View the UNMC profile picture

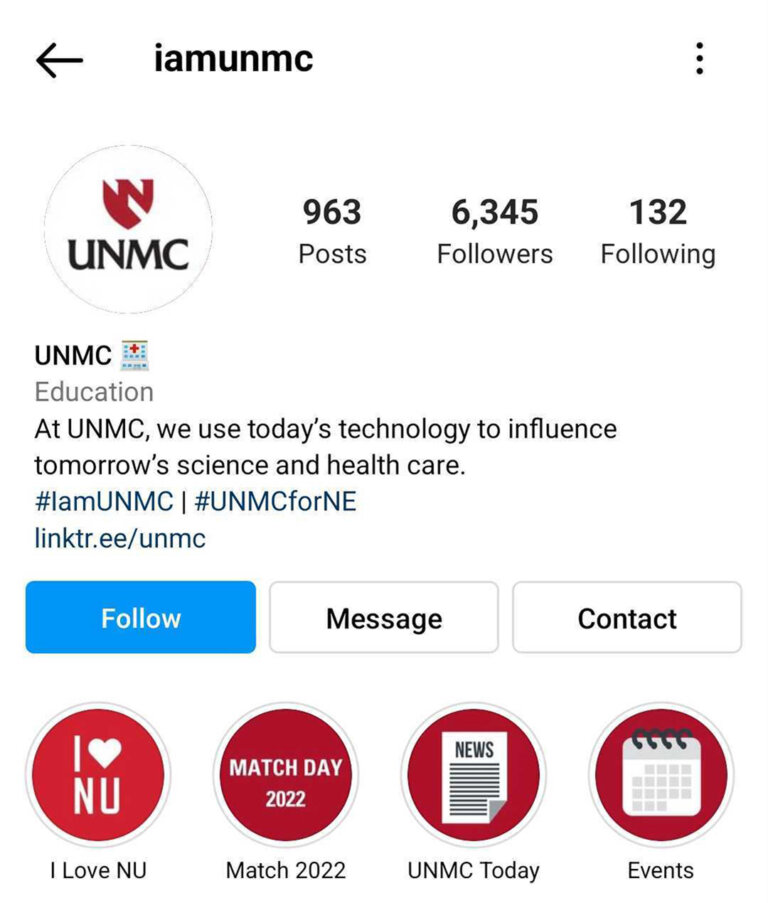pyautogui.click(x=128, y=229)
